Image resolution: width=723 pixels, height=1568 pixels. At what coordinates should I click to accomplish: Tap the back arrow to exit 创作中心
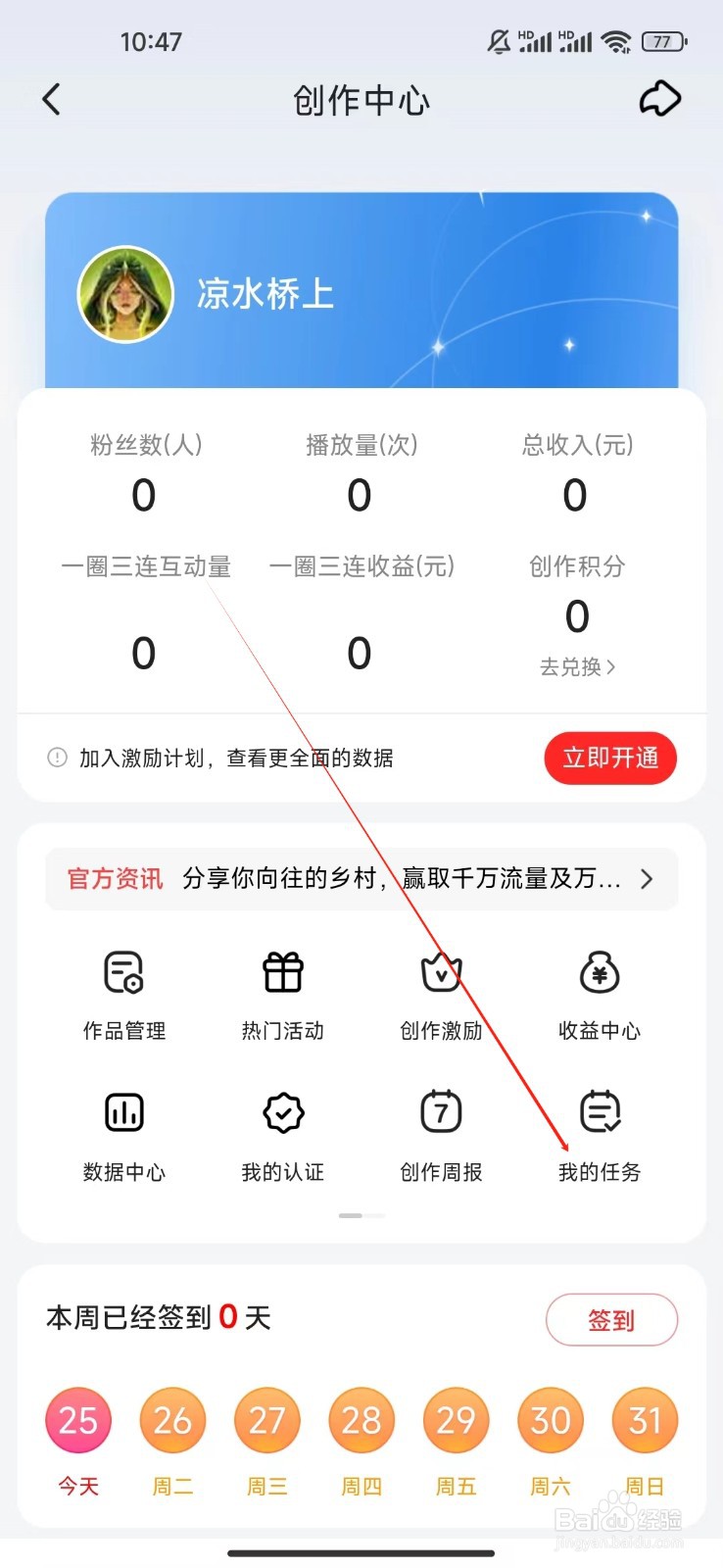point(51,99)
